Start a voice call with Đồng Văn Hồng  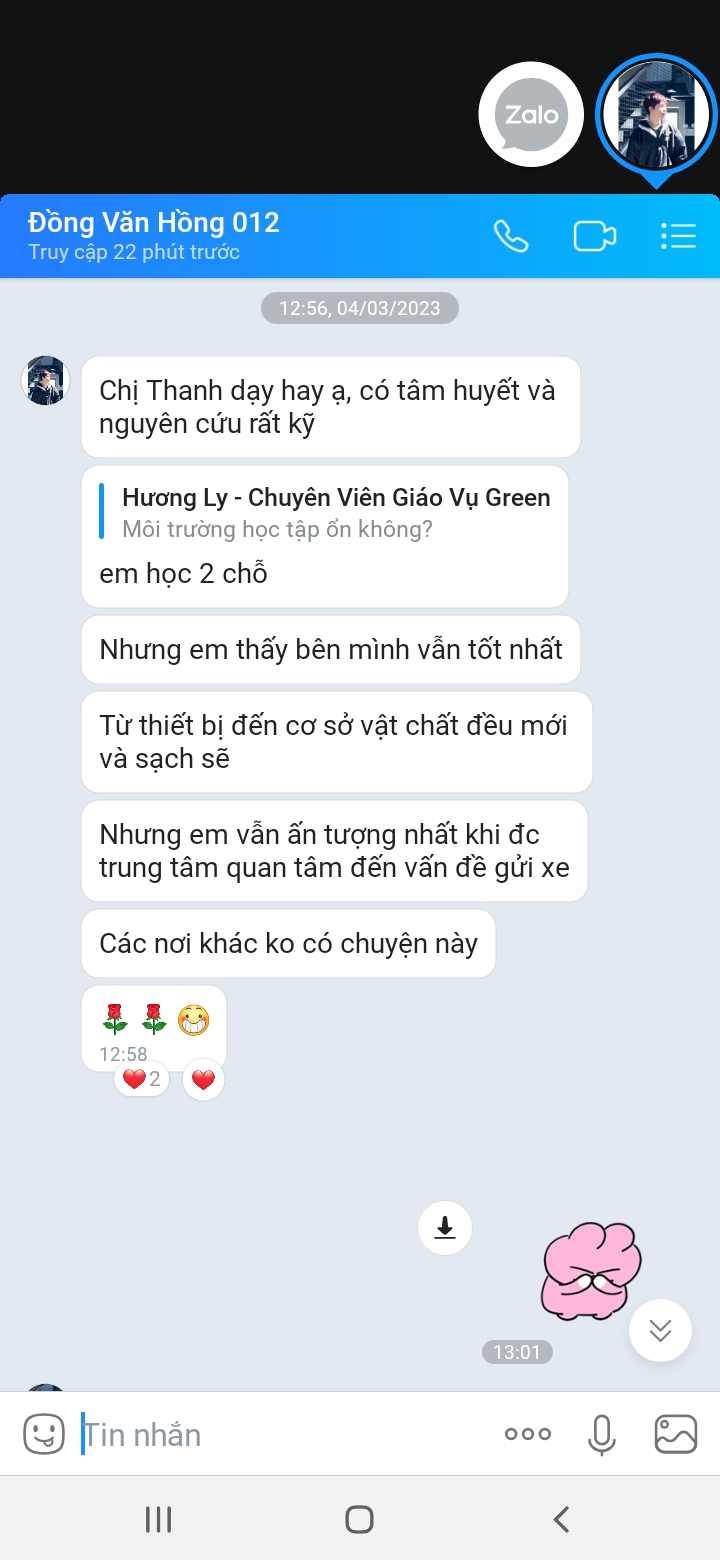click(x=511, y=236)
